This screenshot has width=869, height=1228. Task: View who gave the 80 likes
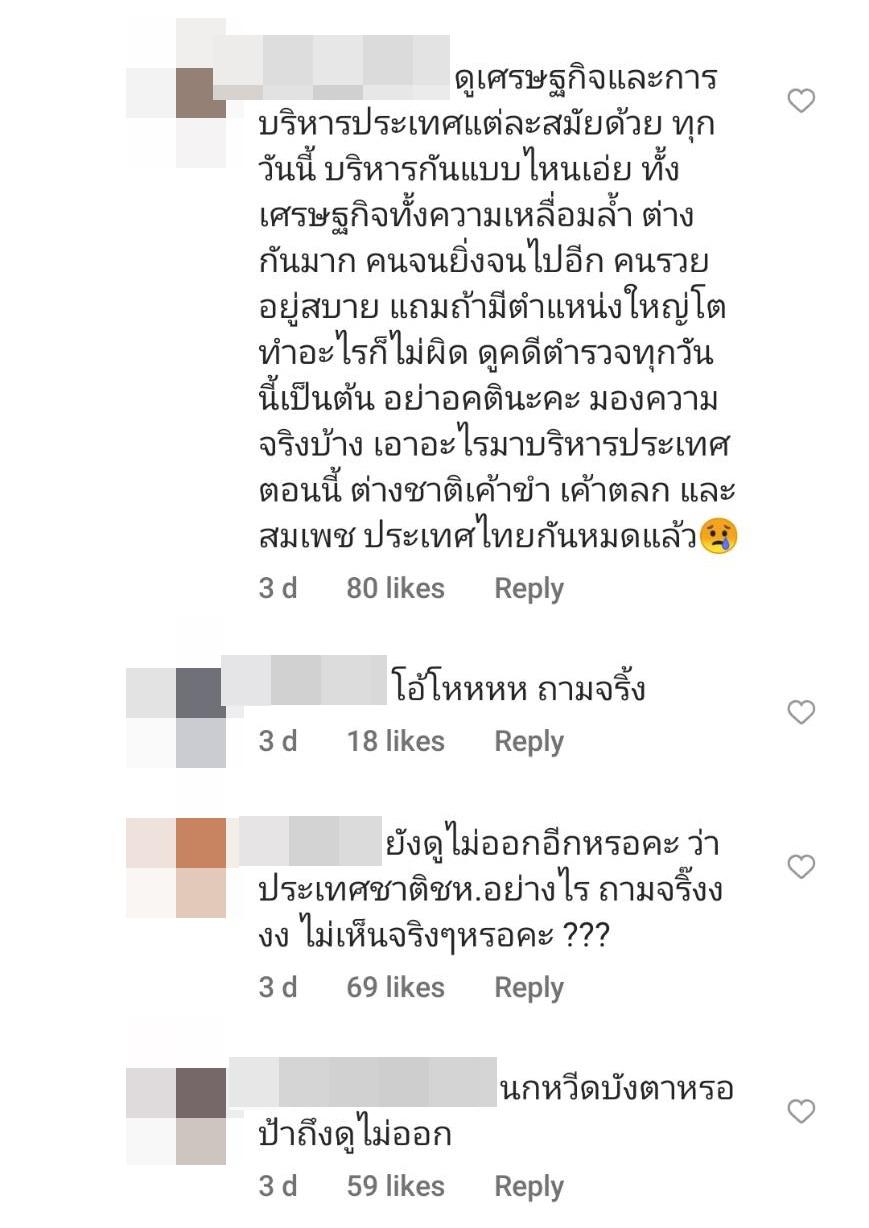coord(395,589)
